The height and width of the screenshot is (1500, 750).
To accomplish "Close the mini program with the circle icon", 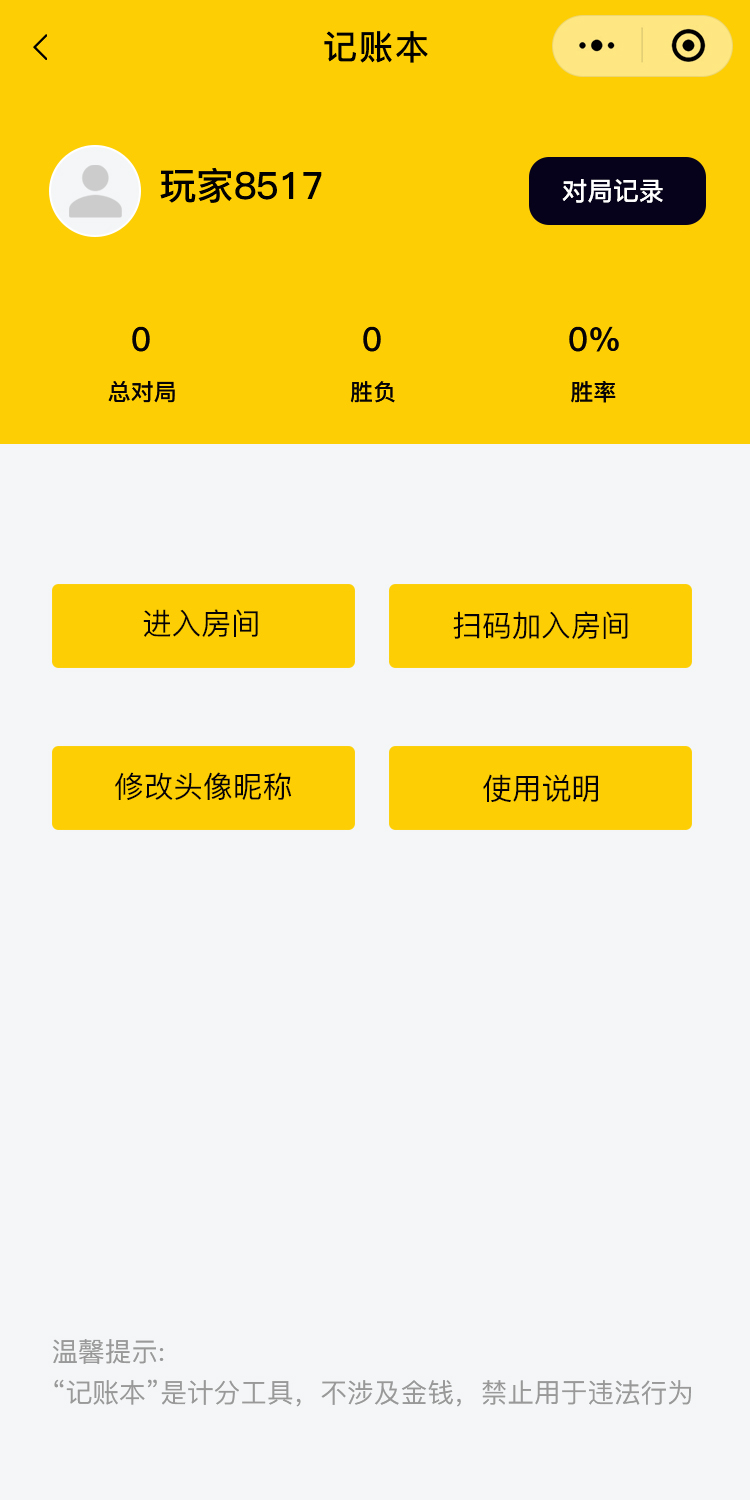I will tap(688, 46).
